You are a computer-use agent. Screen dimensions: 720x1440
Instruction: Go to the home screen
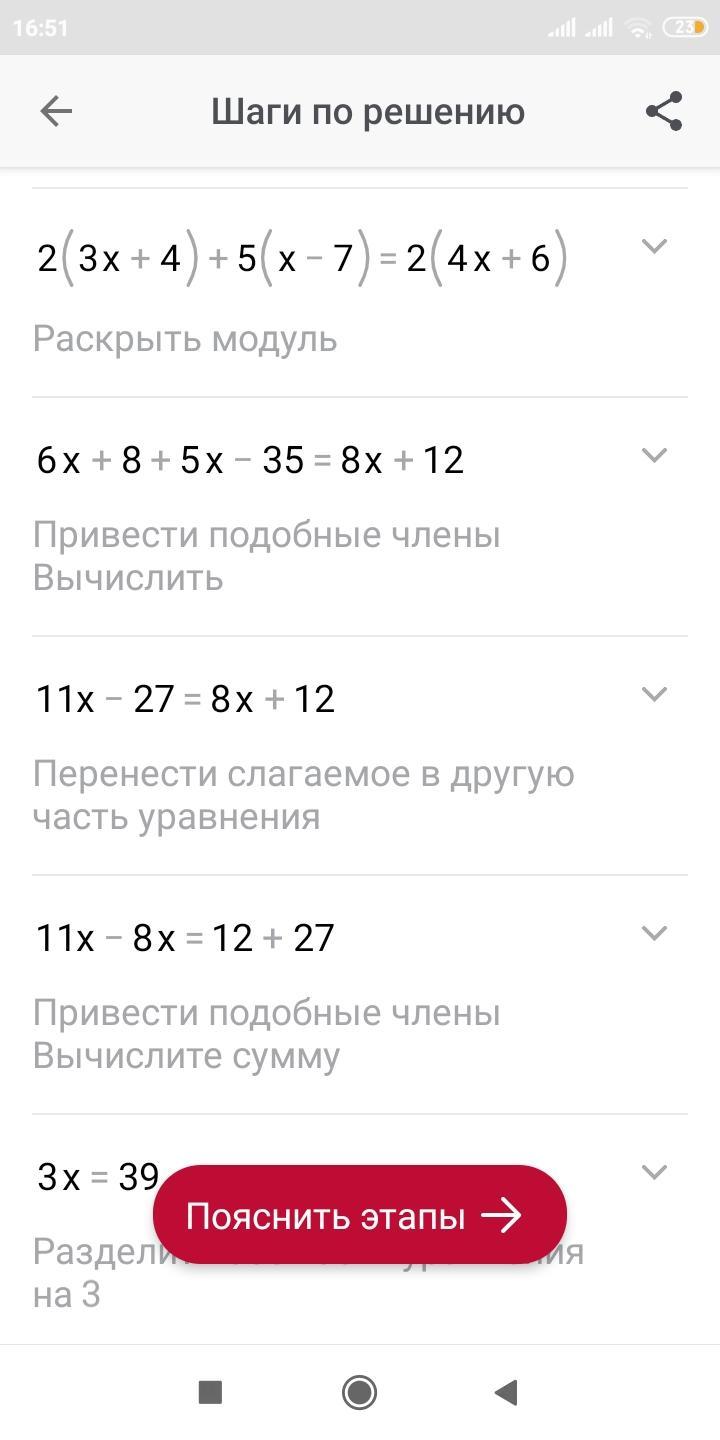coord(359,1392)
